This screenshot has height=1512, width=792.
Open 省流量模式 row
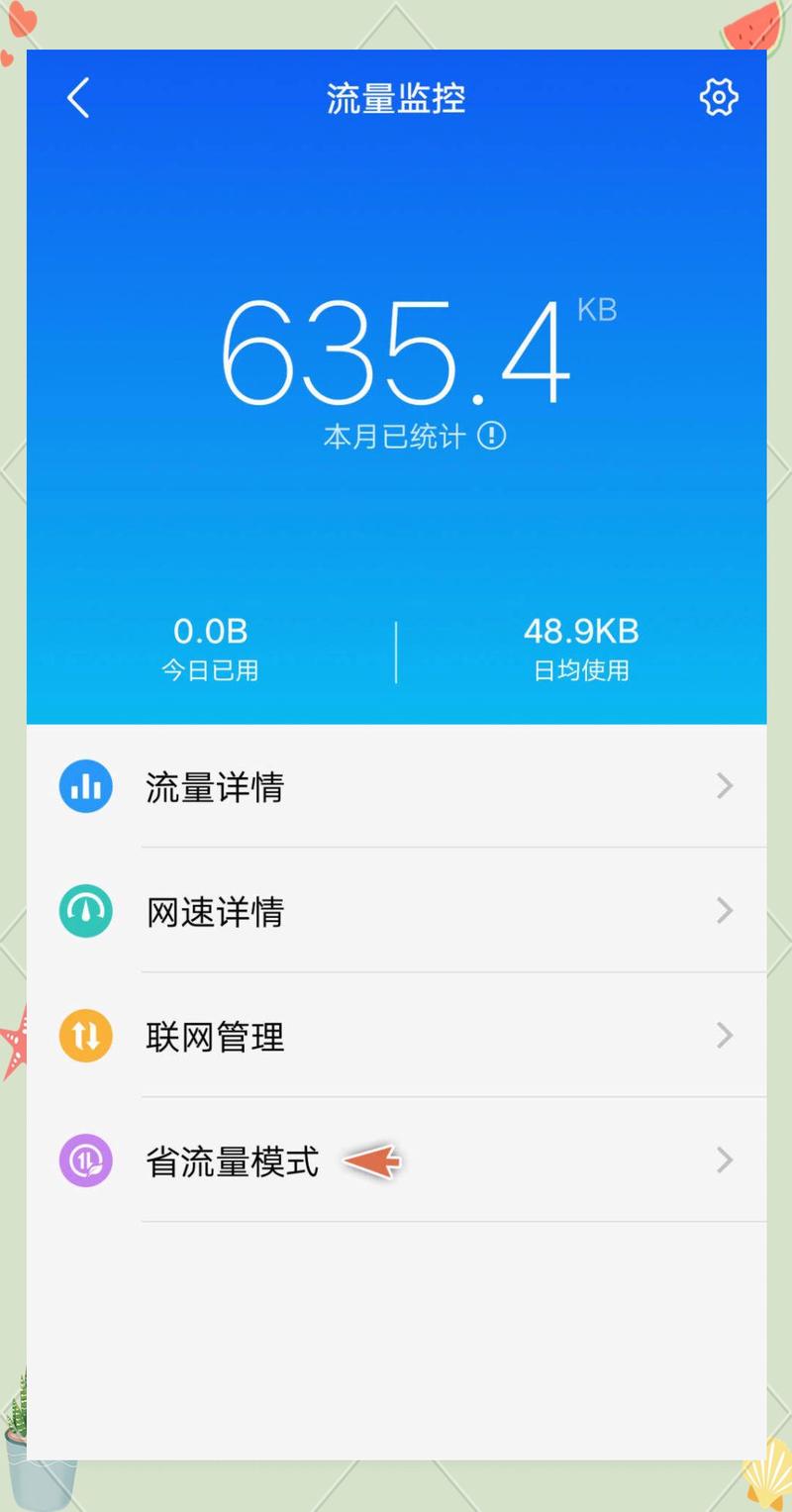click(396, 1160)
